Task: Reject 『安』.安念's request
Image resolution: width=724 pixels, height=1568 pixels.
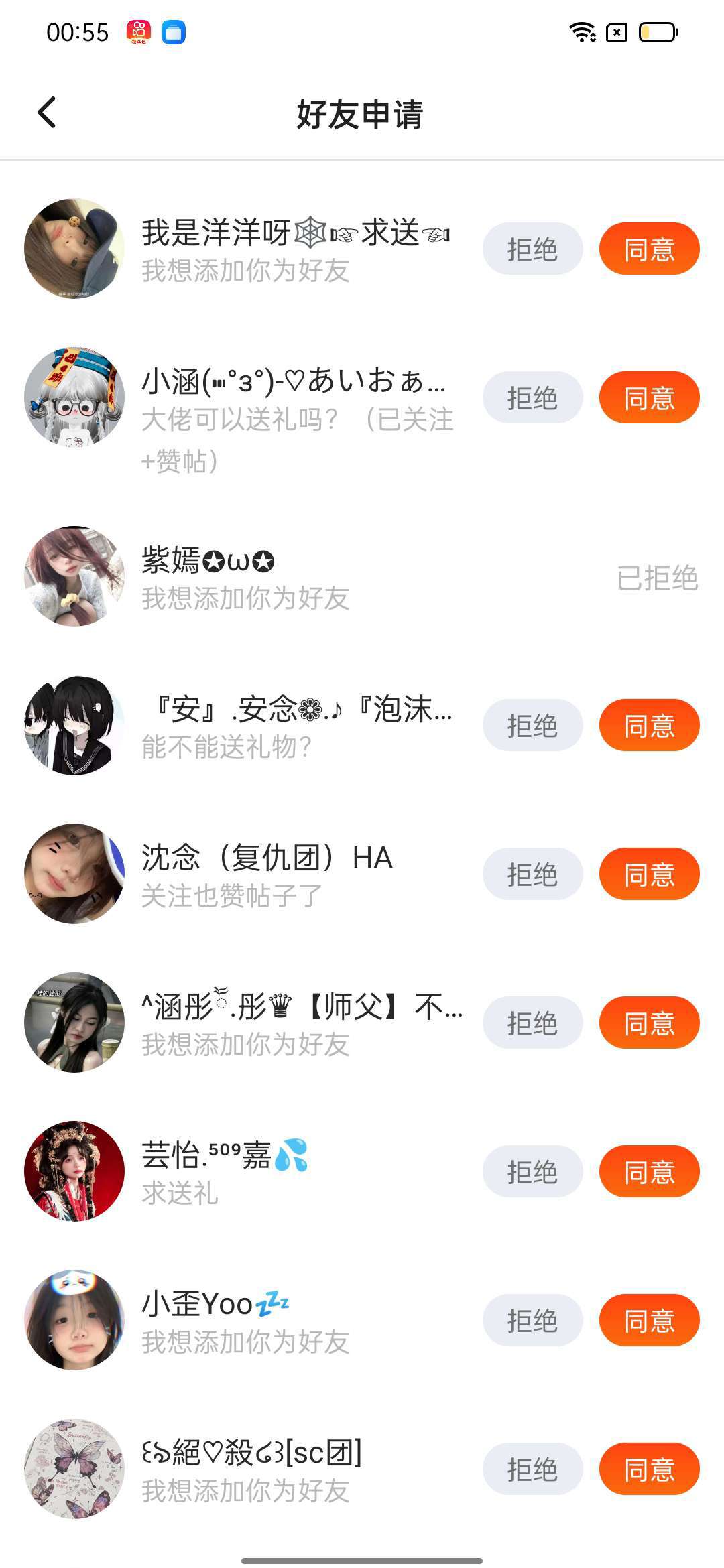Action: coord(532,726)
